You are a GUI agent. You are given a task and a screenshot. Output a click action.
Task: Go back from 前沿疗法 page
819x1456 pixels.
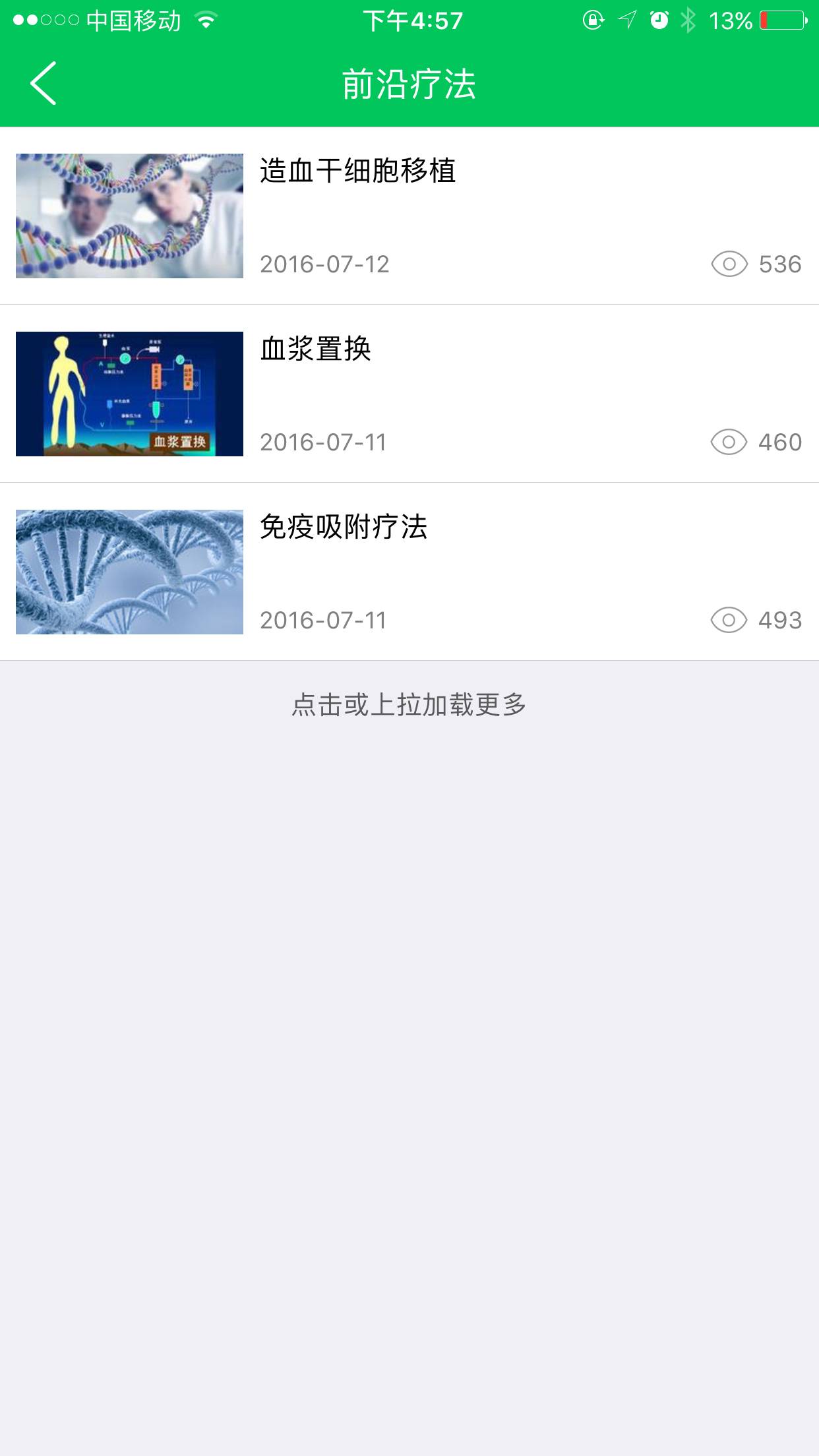(44, 84)
